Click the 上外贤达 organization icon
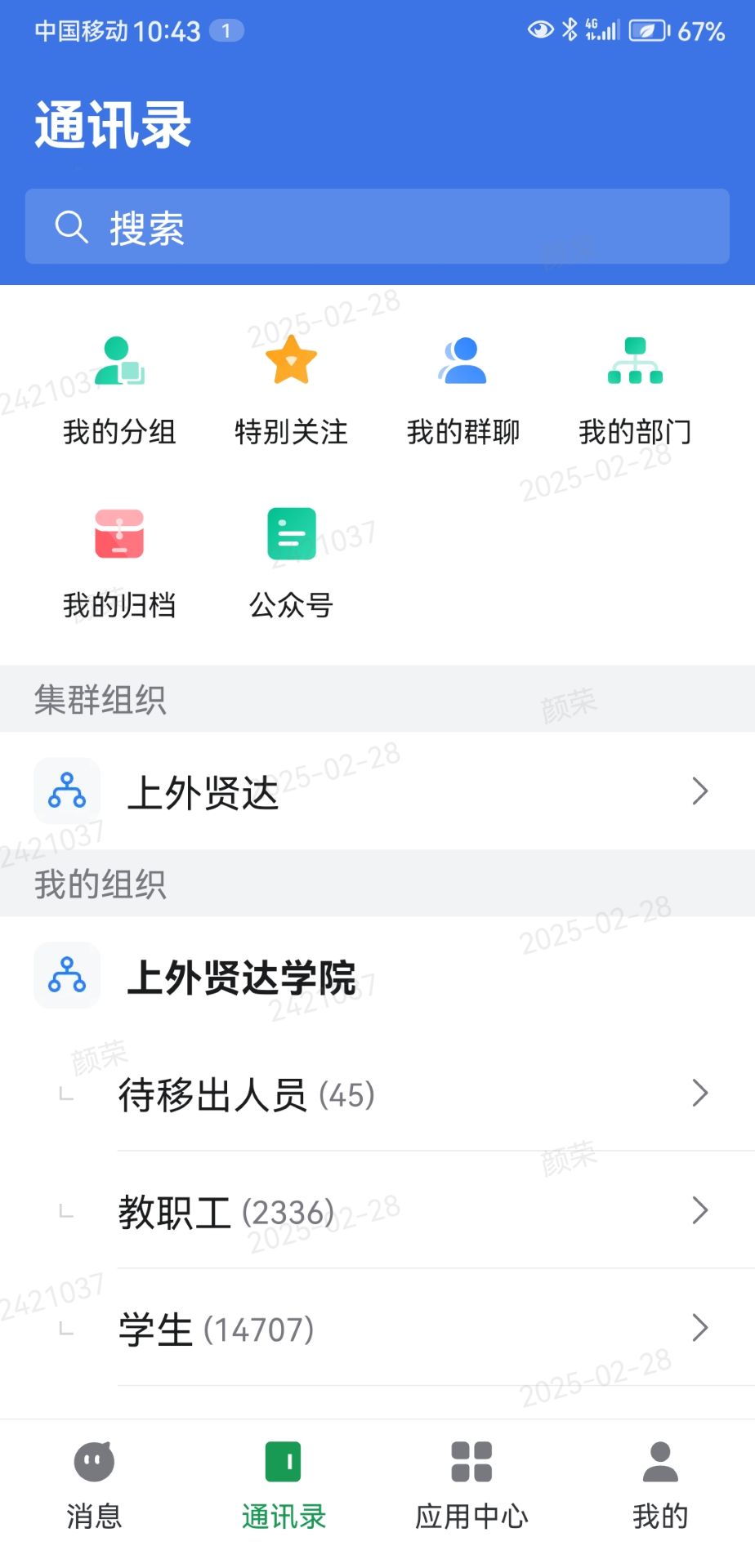 tap(66, 790)
